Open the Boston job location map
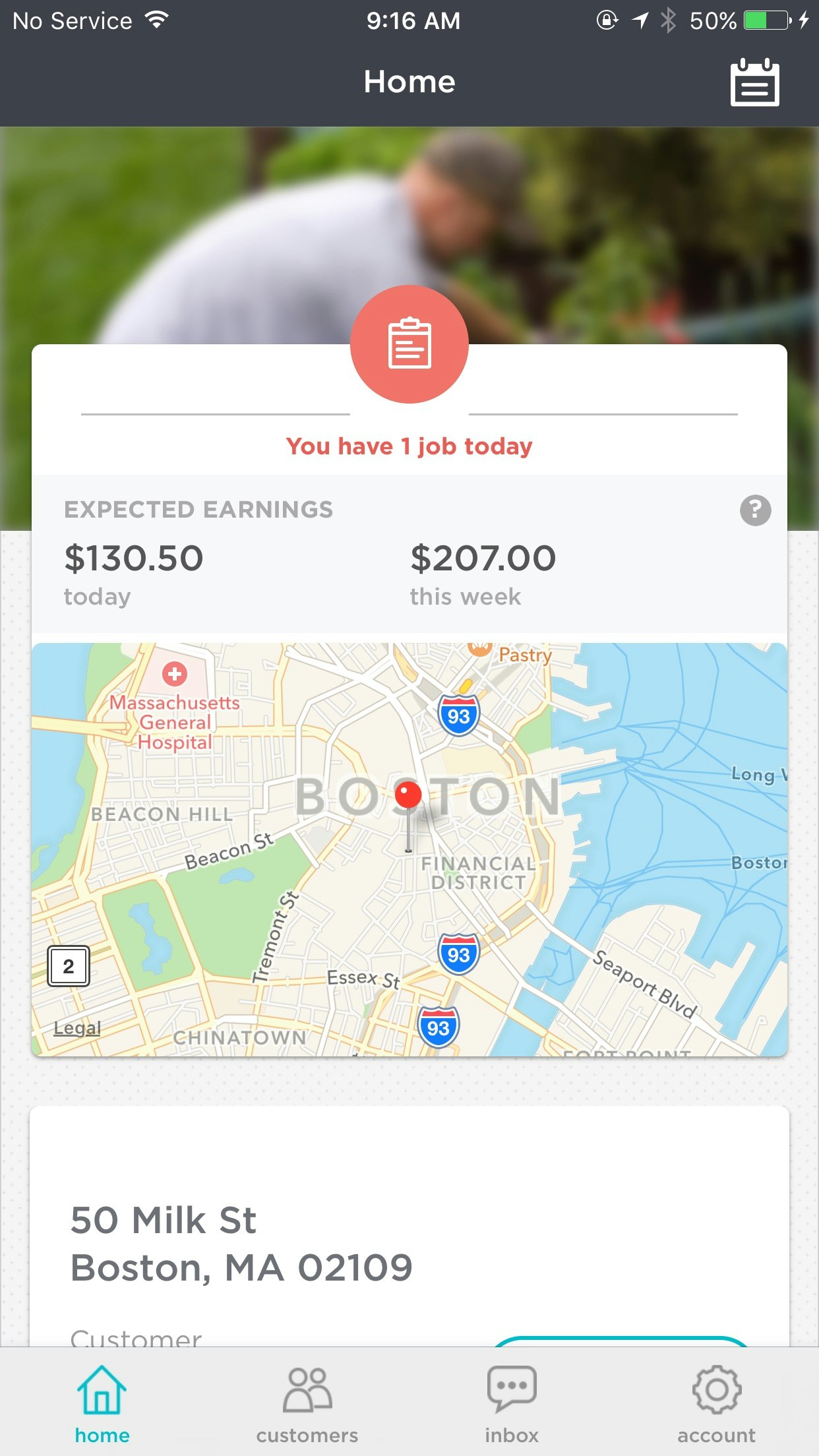The image size is (819, 1456). pos(409,849)
